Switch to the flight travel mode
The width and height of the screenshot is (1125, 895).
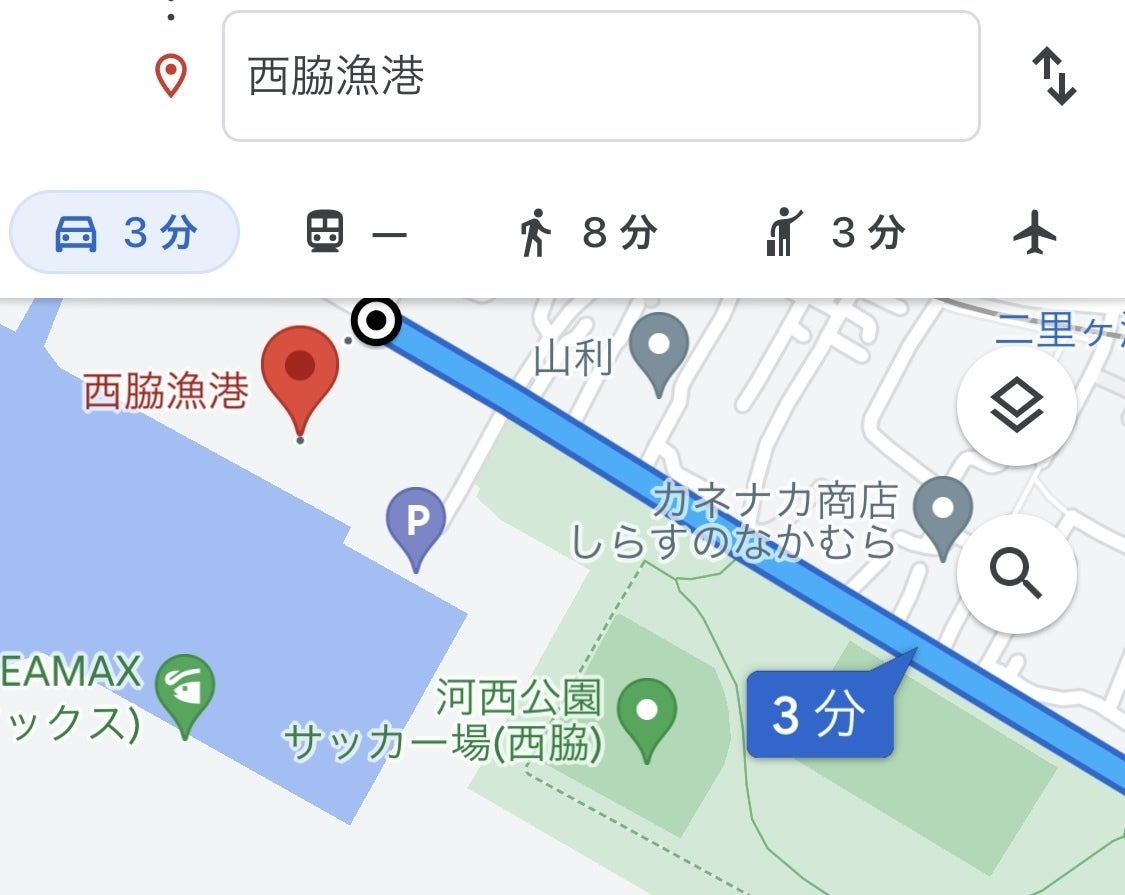[1034, 233]
